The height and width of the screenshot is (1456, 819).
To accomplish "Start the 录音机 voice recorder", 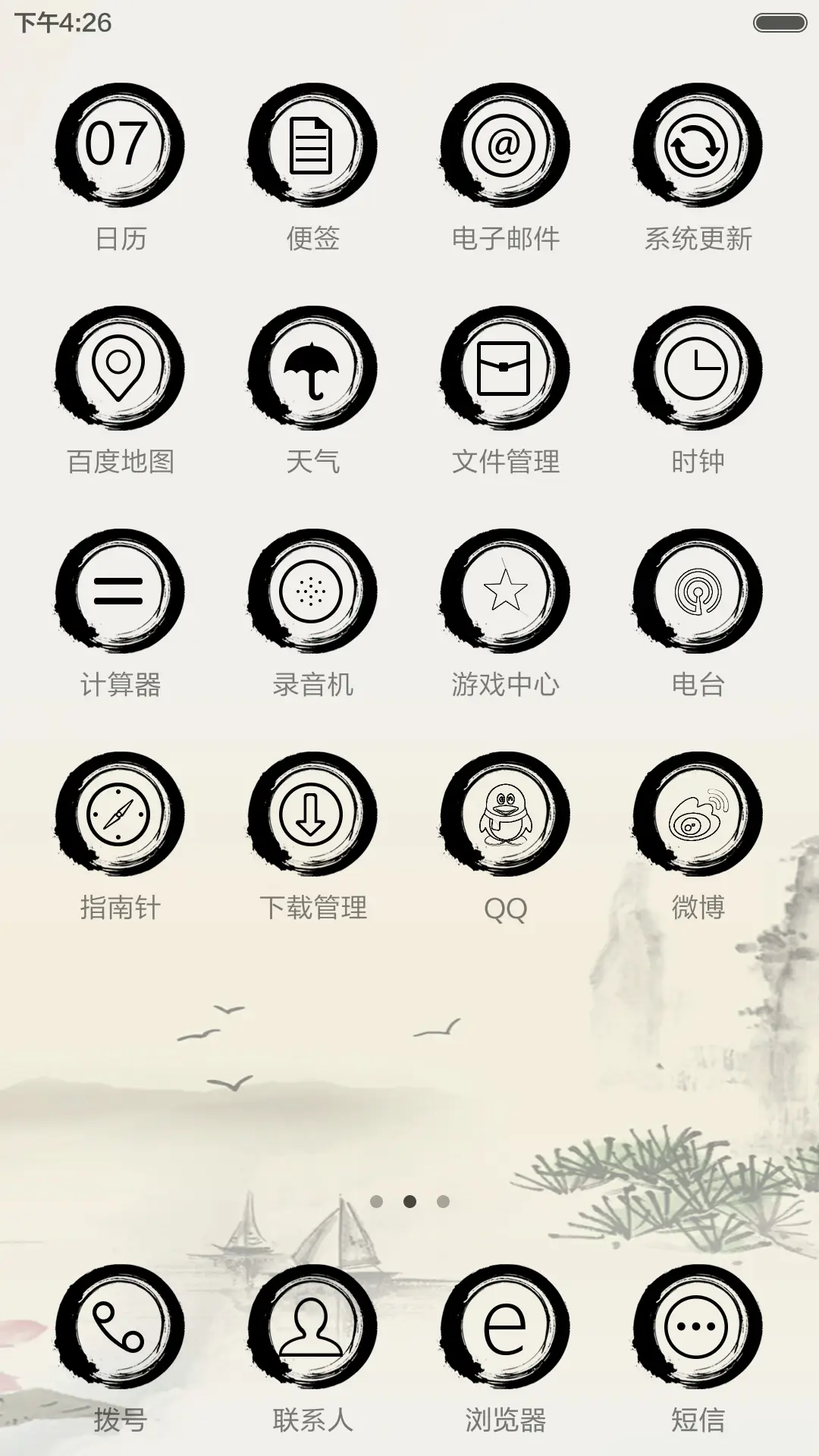I will [313, 594].
